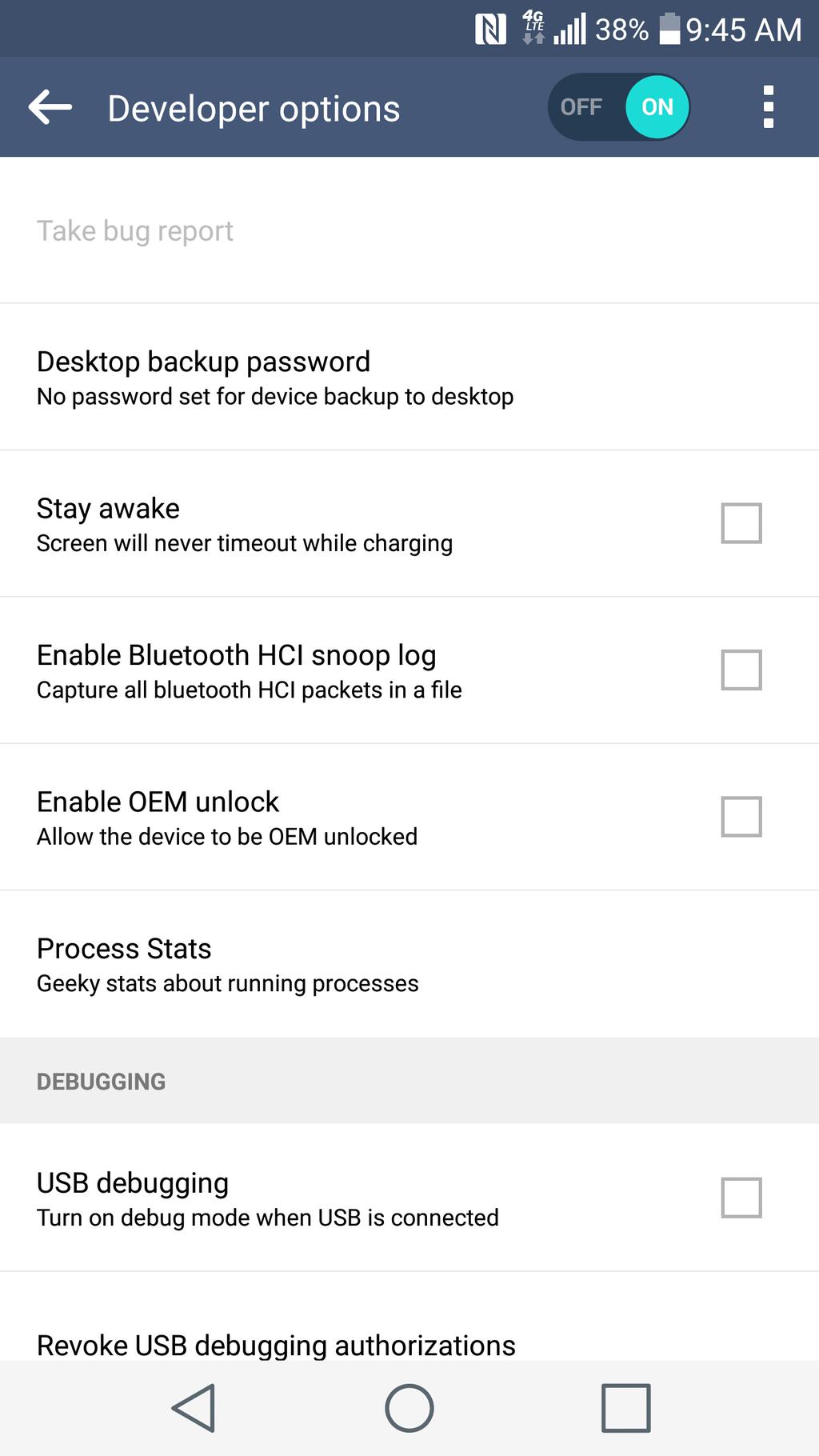
Task: Enable Bluetooth HCI snoop log checkbox
Action: (741, 670)
